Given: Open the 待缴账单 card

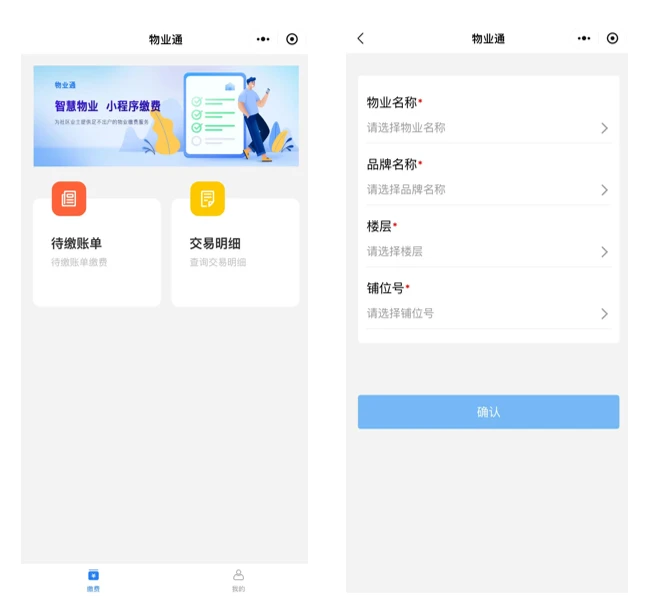Looking at the screenshot, I should (x=96, y=251).
